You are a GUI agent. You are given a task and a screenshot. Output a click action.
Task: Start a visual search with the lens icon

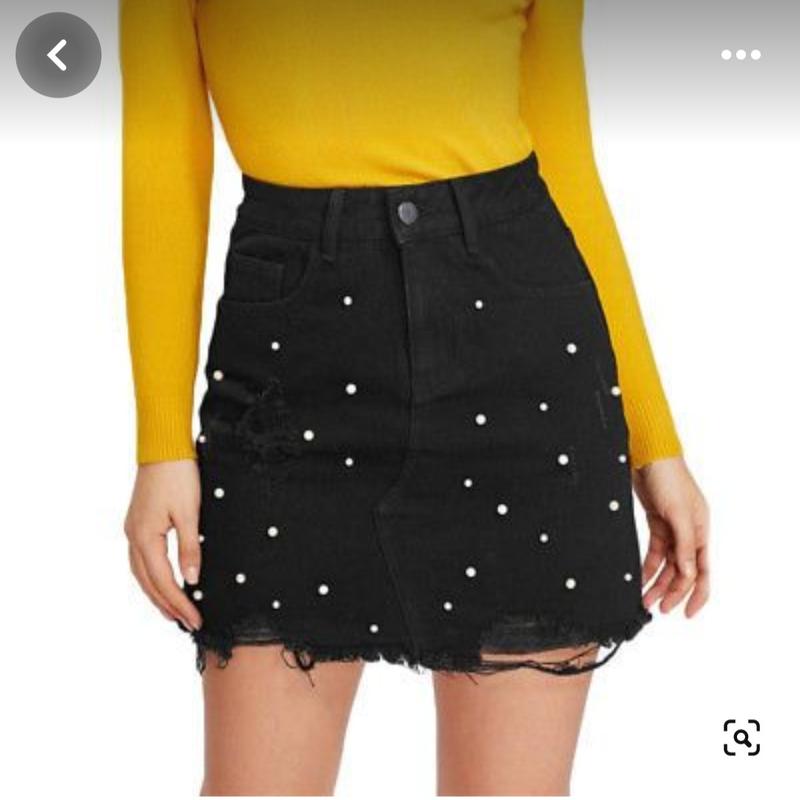click(741, 738)
